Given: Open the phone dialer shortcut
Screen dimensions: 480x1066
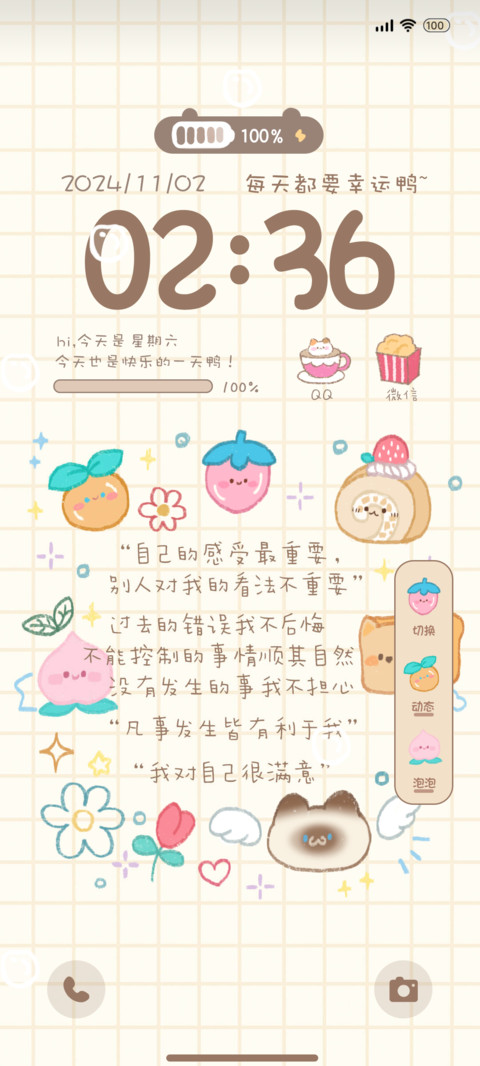Looking at the screenshot, I should [76, 989].
